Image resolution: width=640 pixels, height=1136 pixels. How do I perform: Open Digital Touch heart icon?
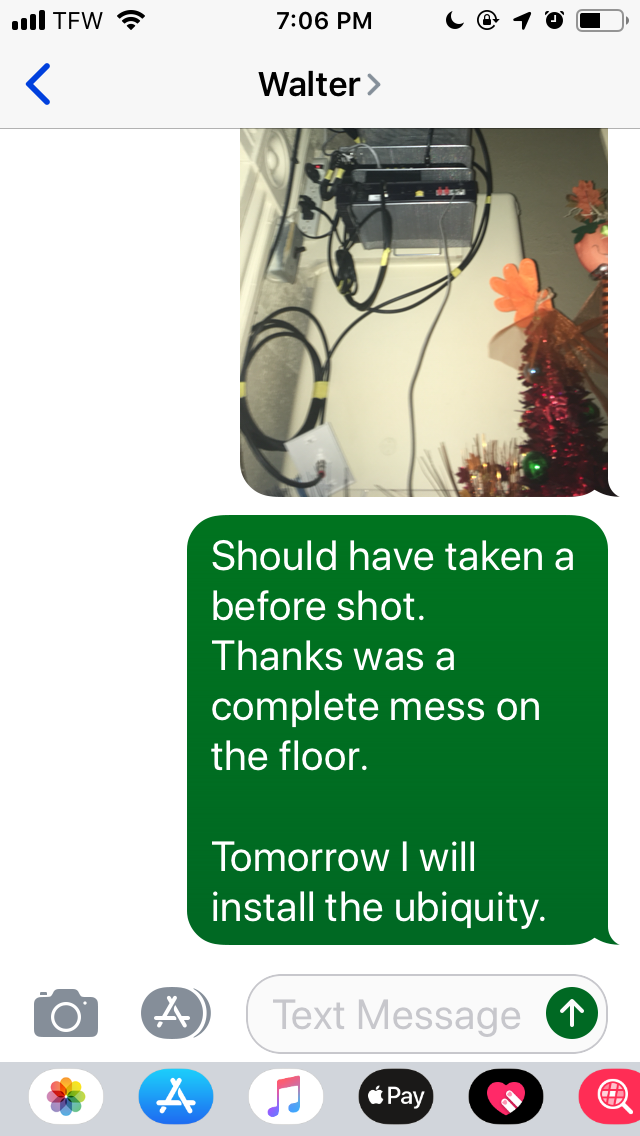pos(506,1096)
